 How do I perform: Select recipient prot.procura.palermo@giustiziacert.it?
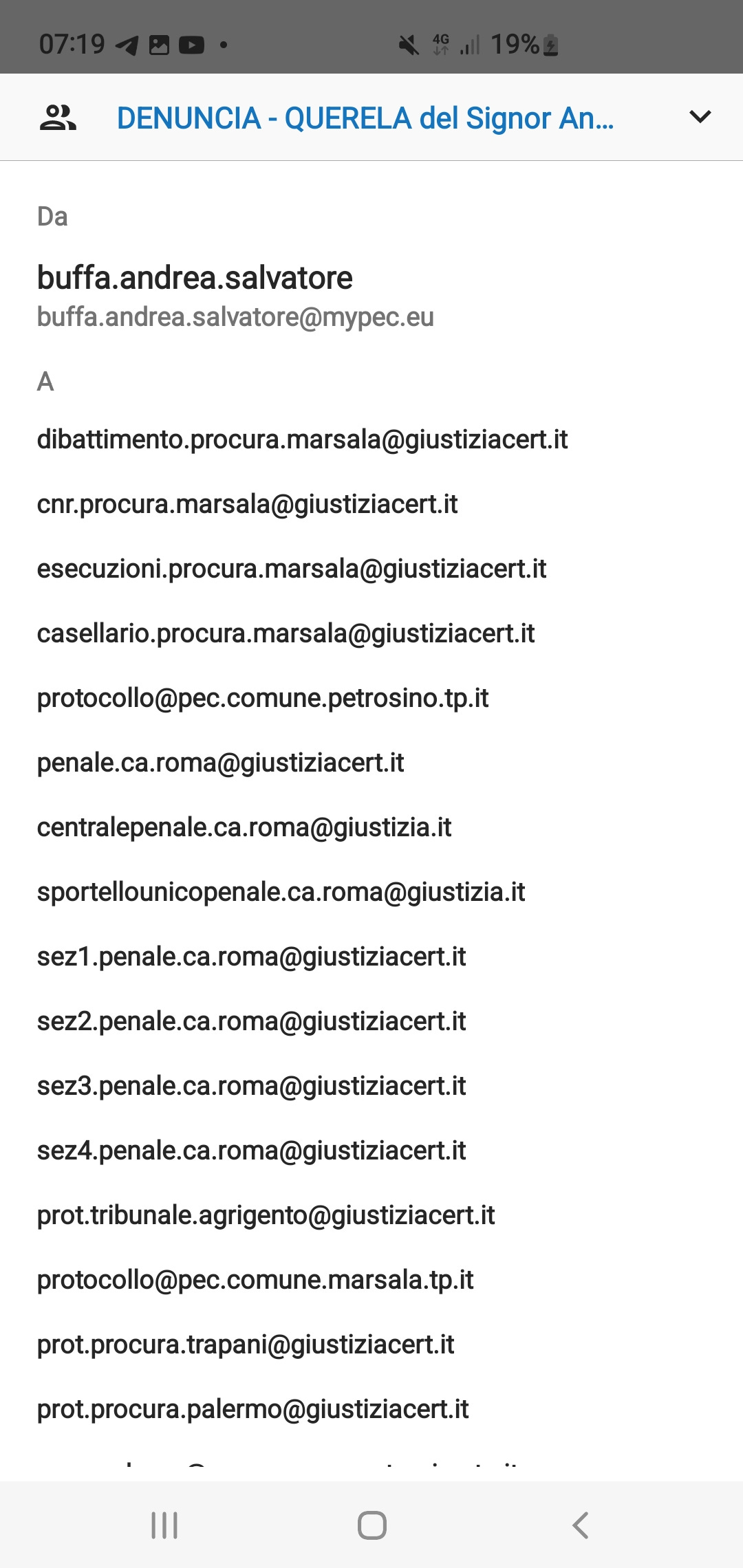pyautogui.click(x=252, y=1409)
